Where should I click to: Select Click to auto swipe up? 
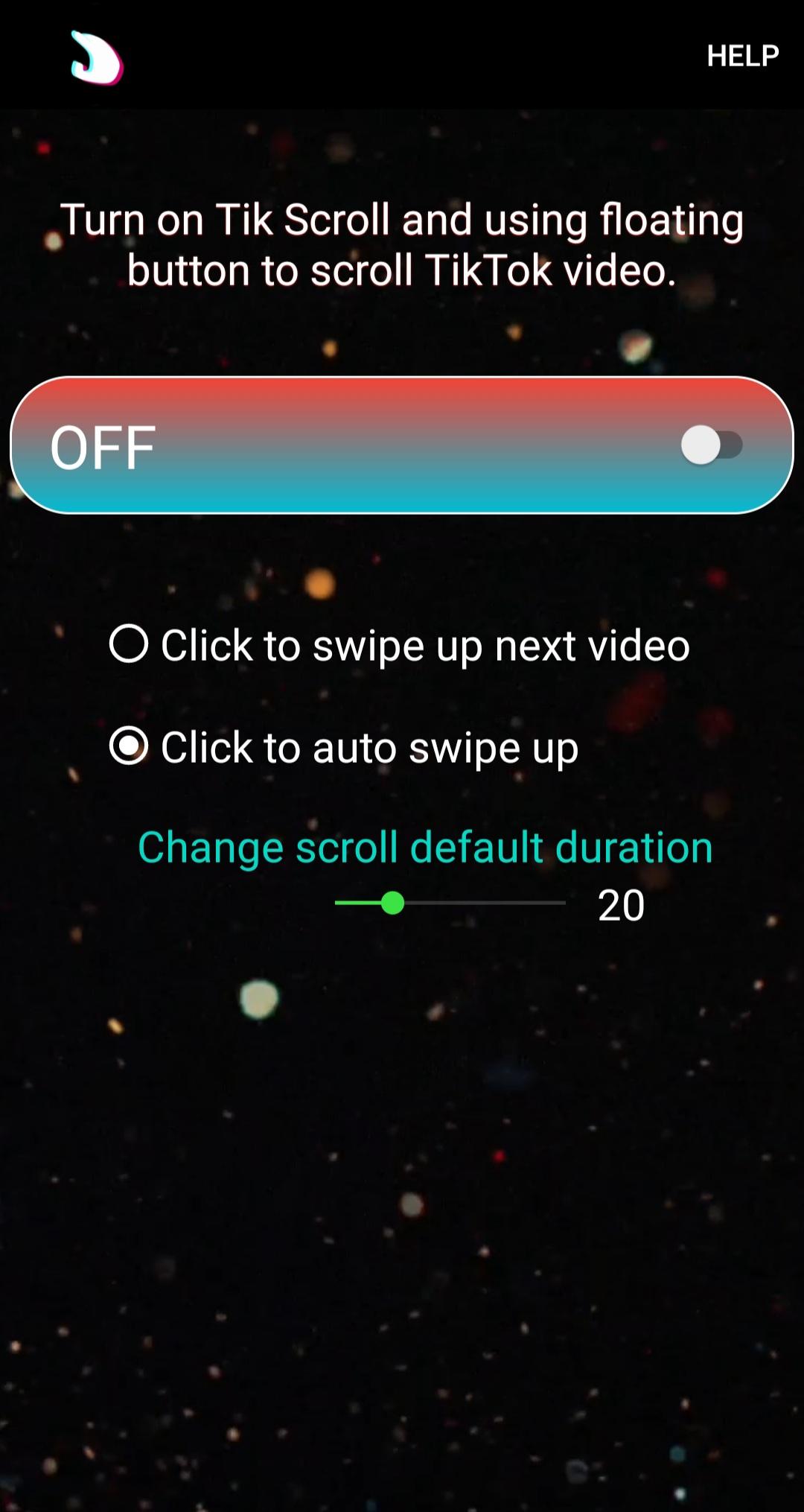129,746
